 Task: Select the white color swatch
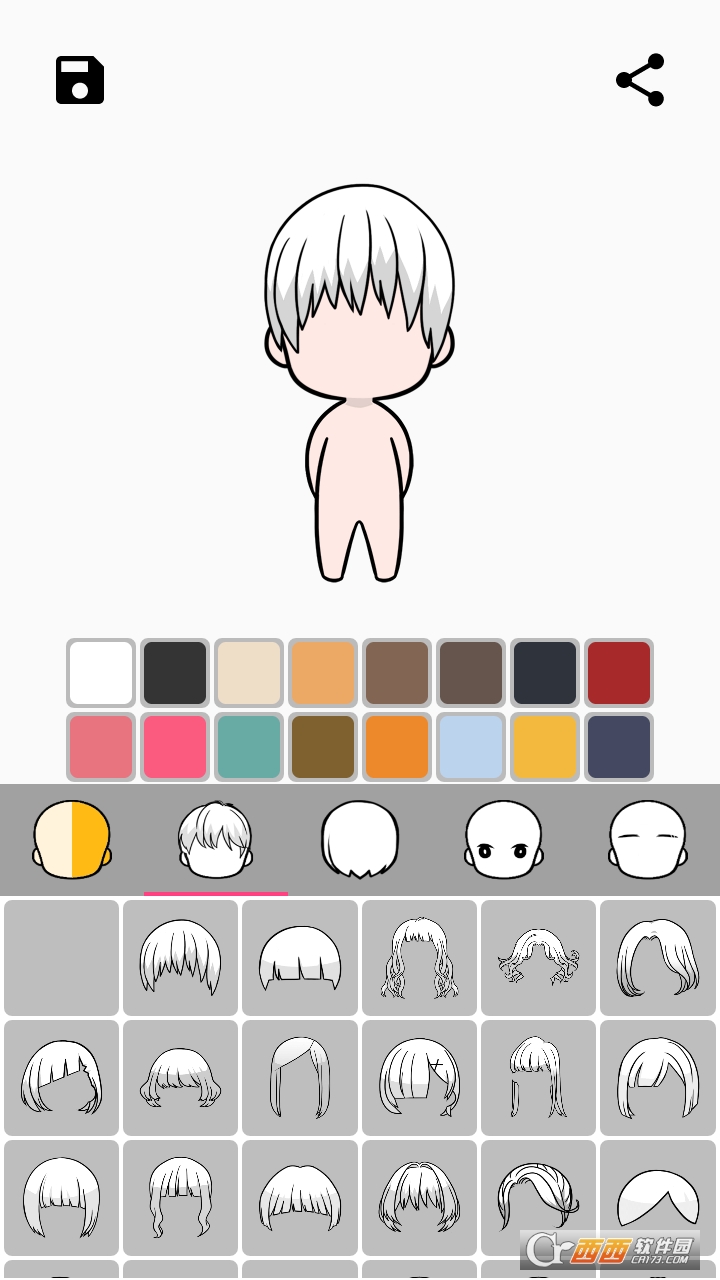100,672
